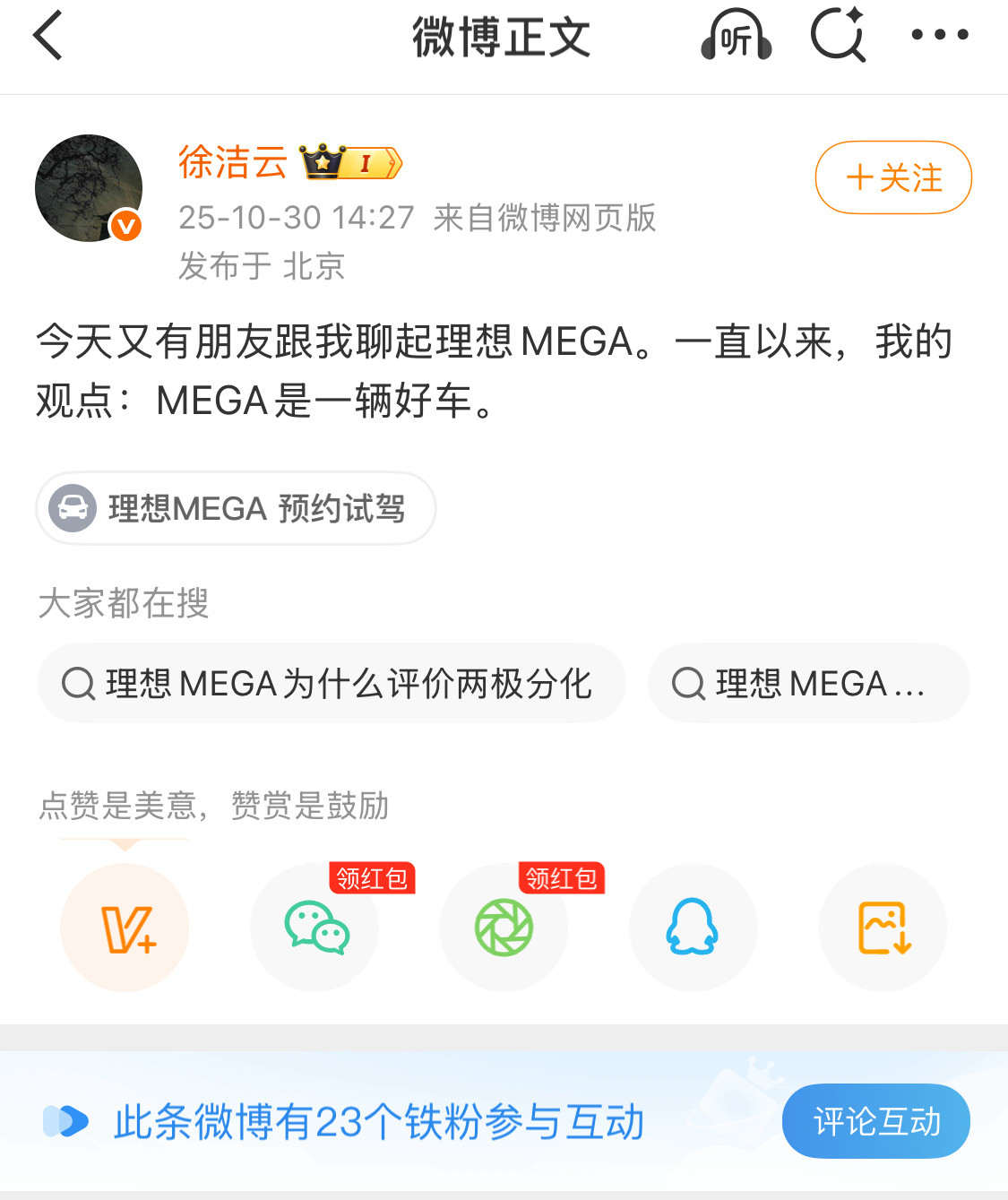Save the post image using the download picture icon
1008x1200 pixels.
883,928
